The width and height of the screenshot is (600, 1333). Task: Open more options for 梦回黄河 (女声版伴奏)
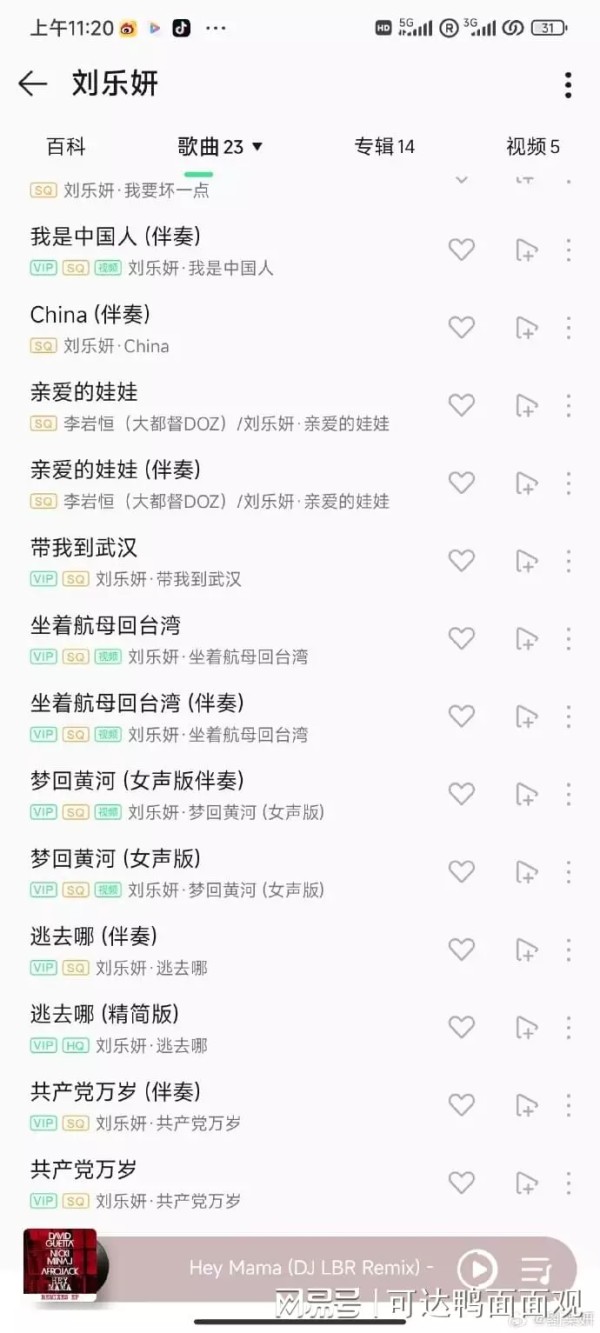(568, 794)
